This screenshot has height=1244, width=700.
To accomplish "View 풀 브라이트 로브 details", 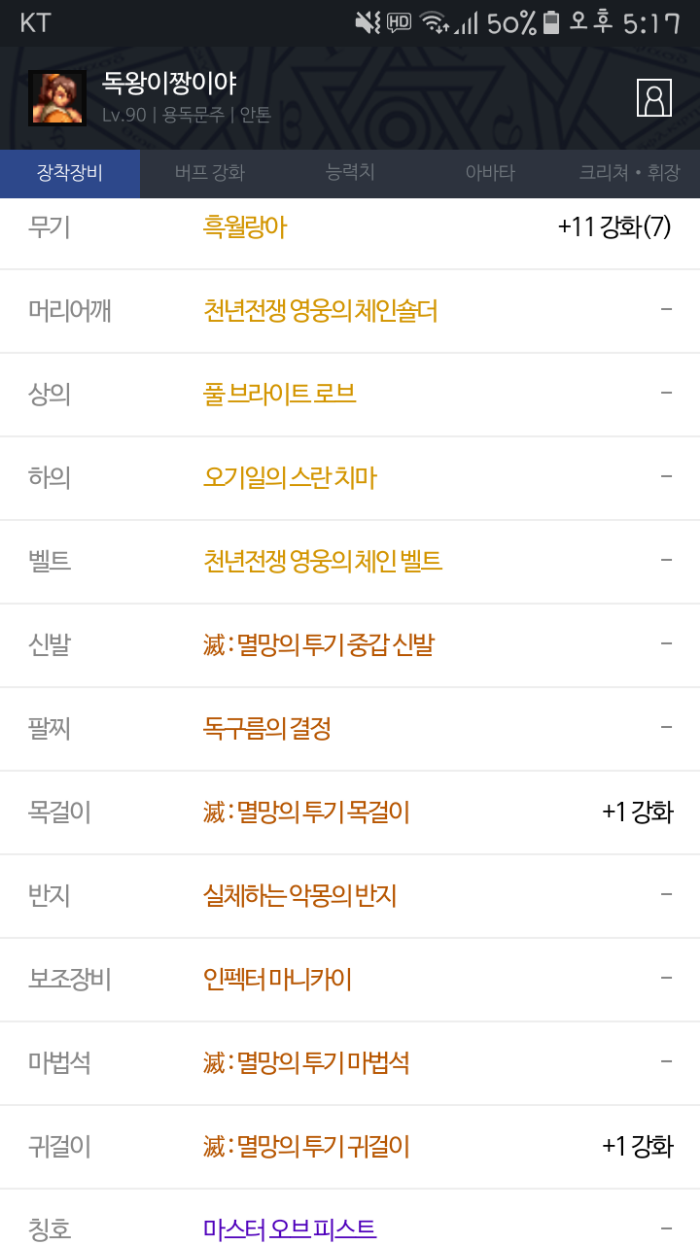I will click(x=279, y=395).
